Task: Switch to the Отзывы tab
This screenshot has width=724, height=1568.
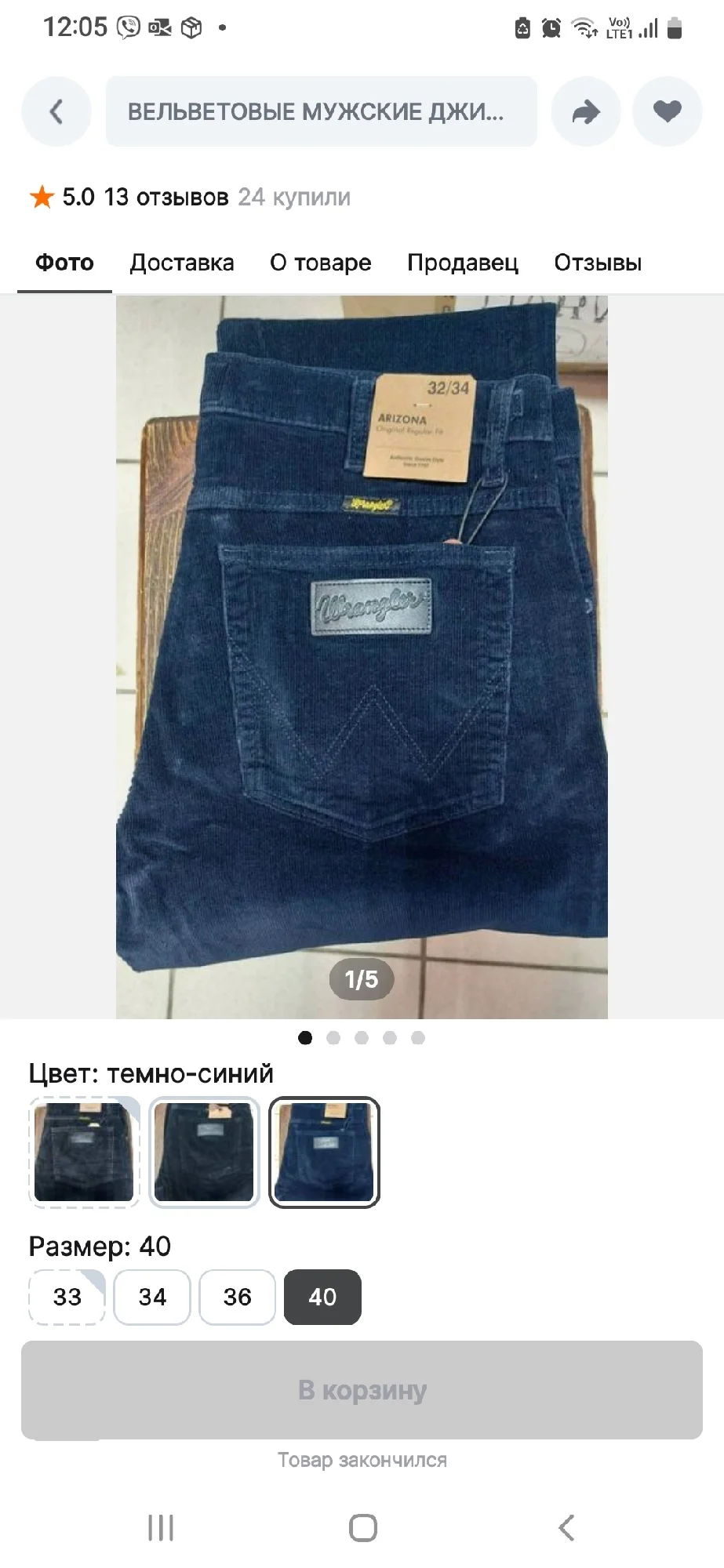Action: (x=598, y=263)
